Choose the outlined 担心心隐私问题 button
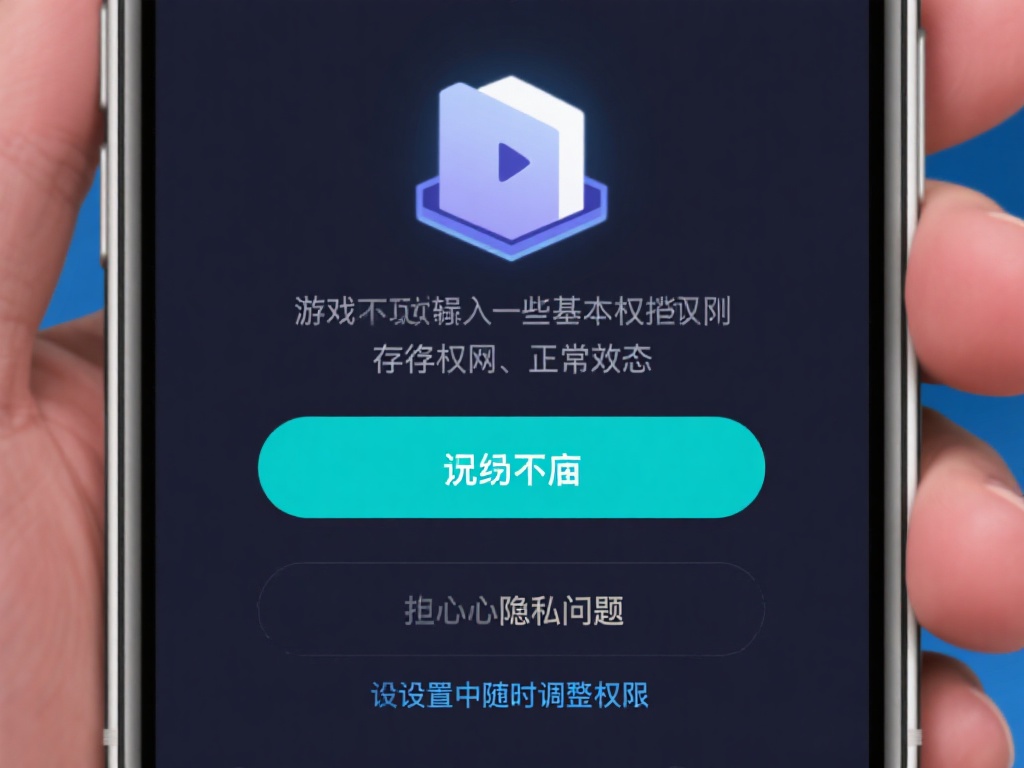This screenshot has height=768, width=1024. [x=511, y=610]
